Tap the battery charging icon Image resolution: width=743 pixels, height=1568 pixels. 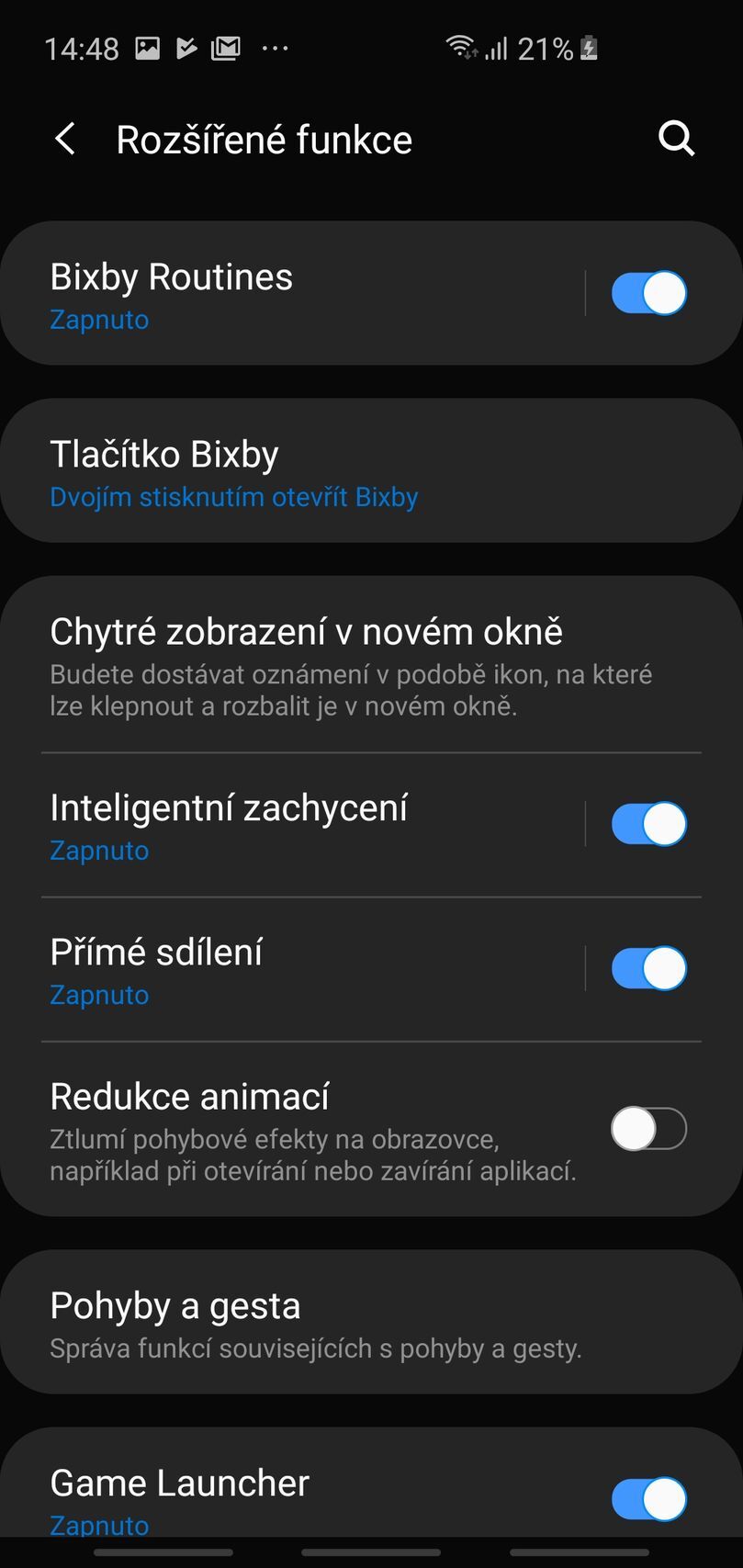point(588,48)
